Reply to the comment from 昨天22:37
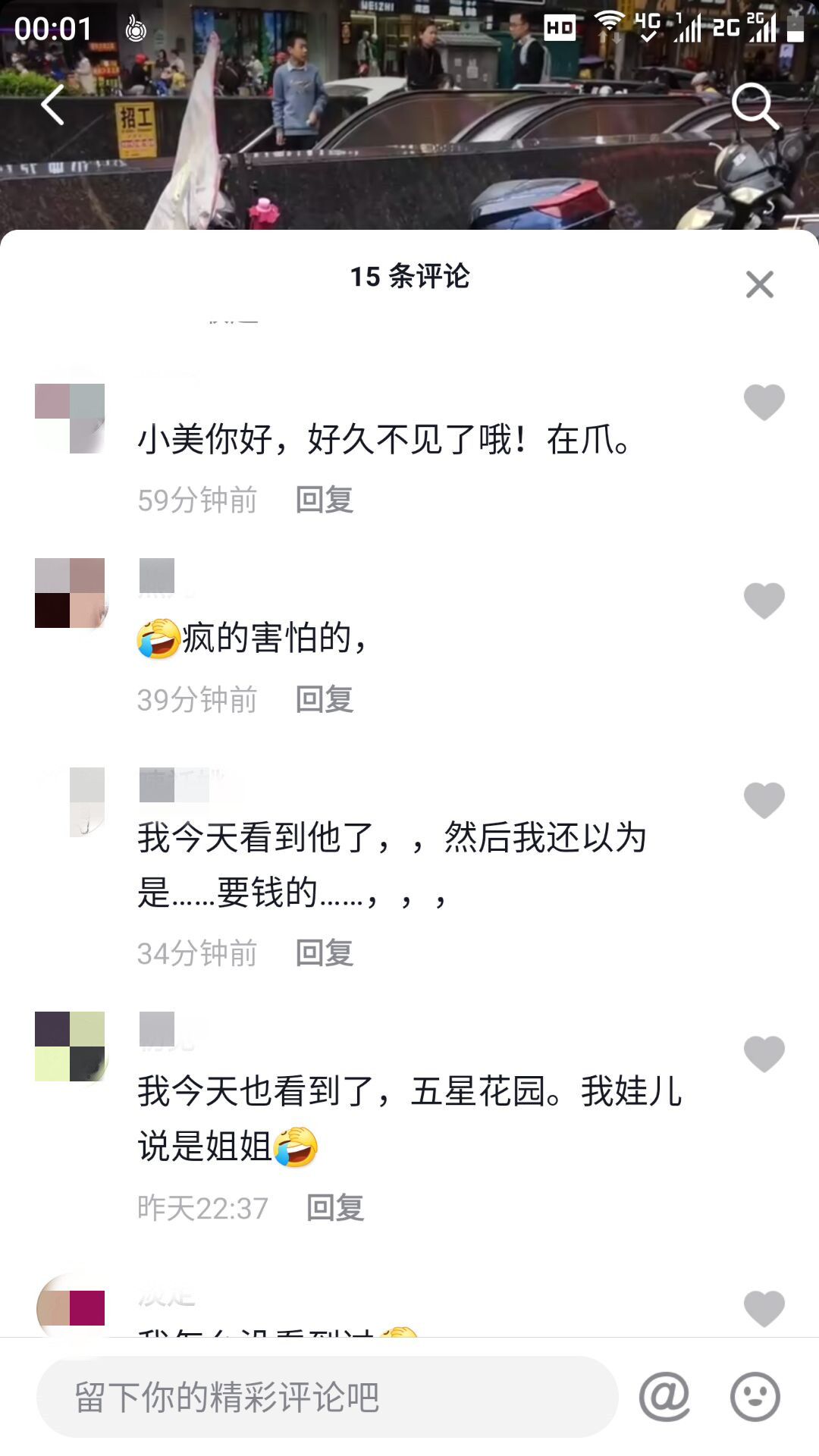Image resolution: width=819 pixels, height=1456 pixels. [335, 1208]
